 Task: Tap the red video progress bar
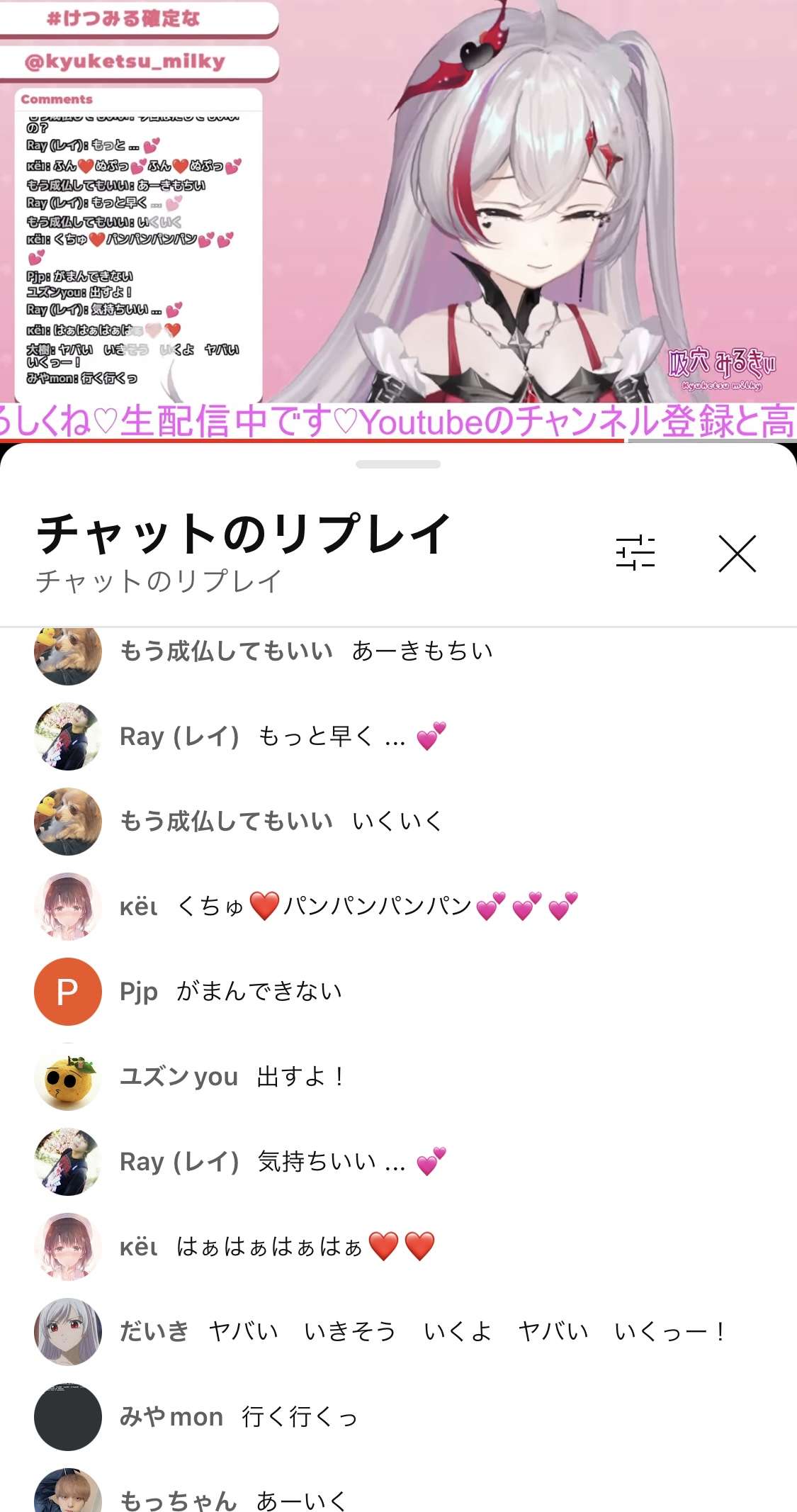312,441
